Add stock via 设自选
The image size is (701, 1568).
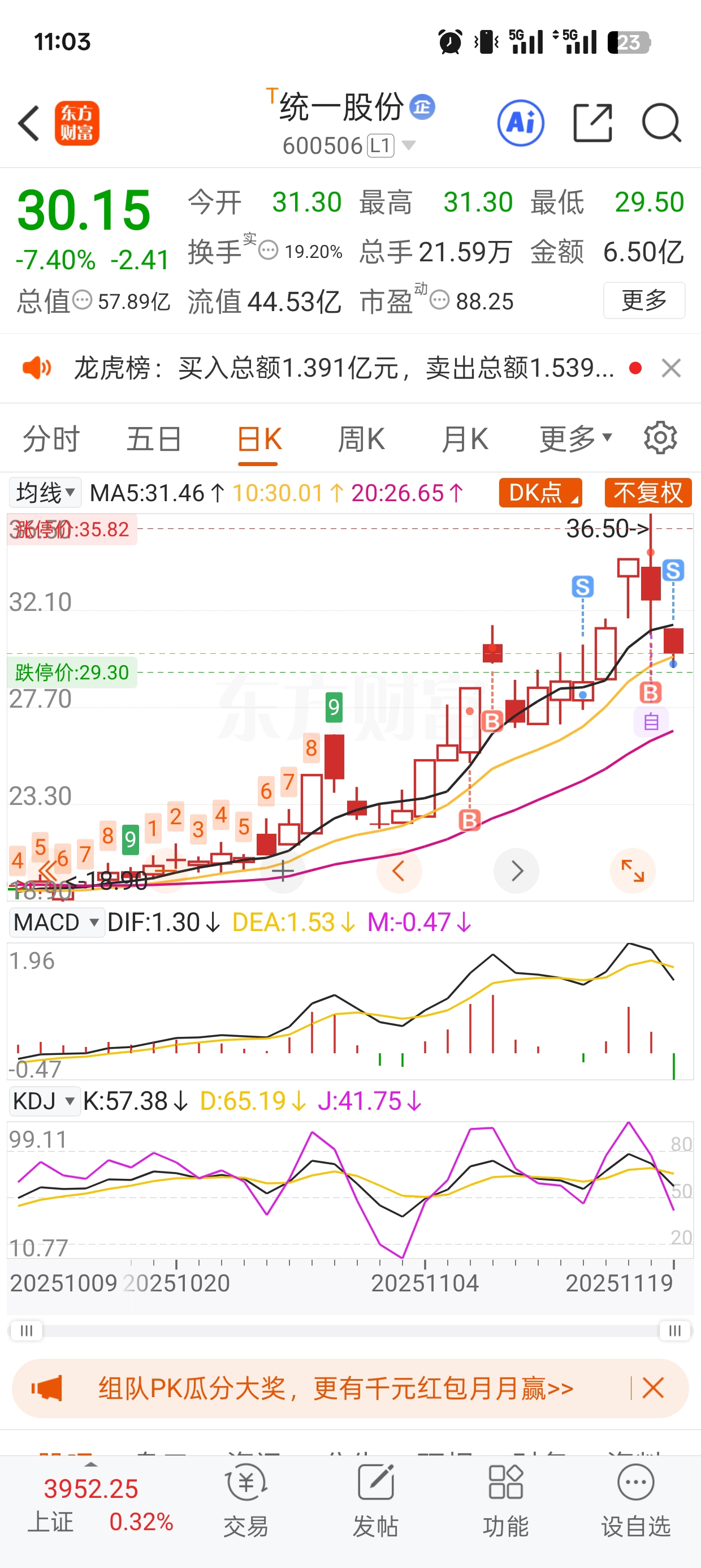(x=635, y=1501)
